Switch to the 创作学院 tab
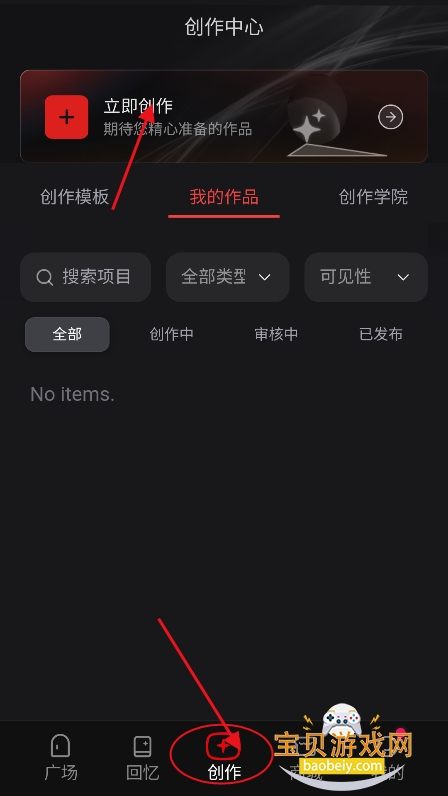 (373, 197)
